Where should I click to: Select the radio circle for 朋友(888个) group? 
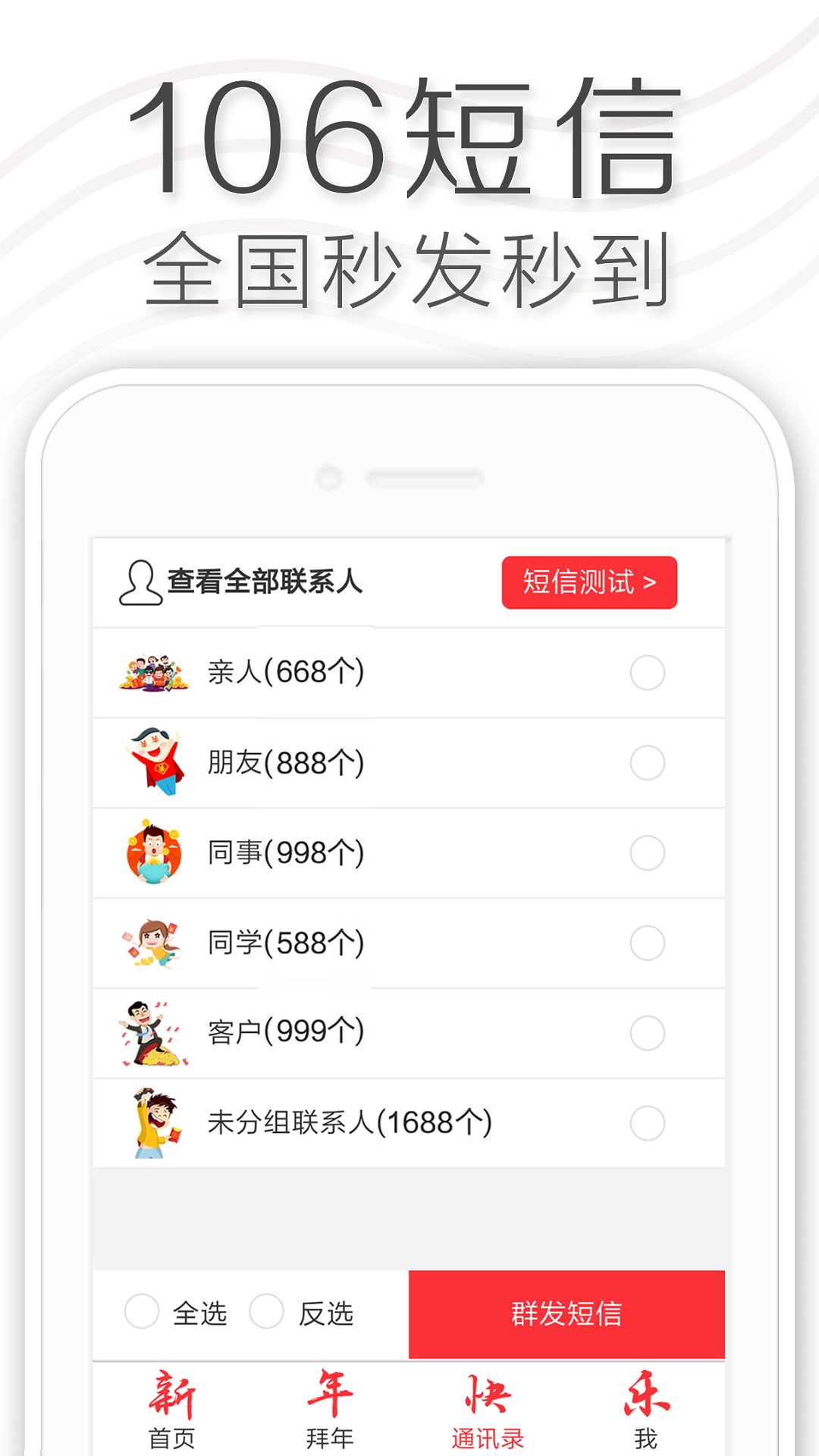(647, 761)
